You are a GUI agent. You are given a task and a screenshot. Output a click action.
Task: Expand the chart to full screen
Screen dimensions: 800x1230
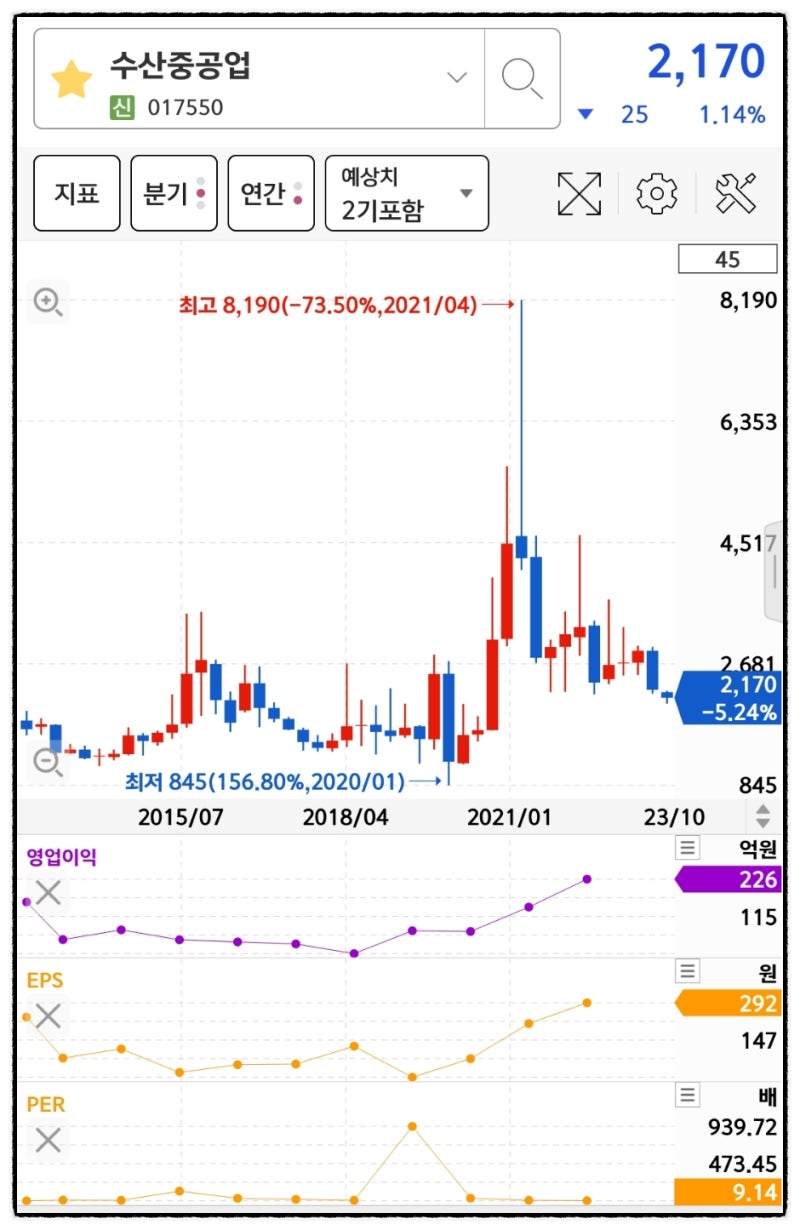[x=580, y=193]
